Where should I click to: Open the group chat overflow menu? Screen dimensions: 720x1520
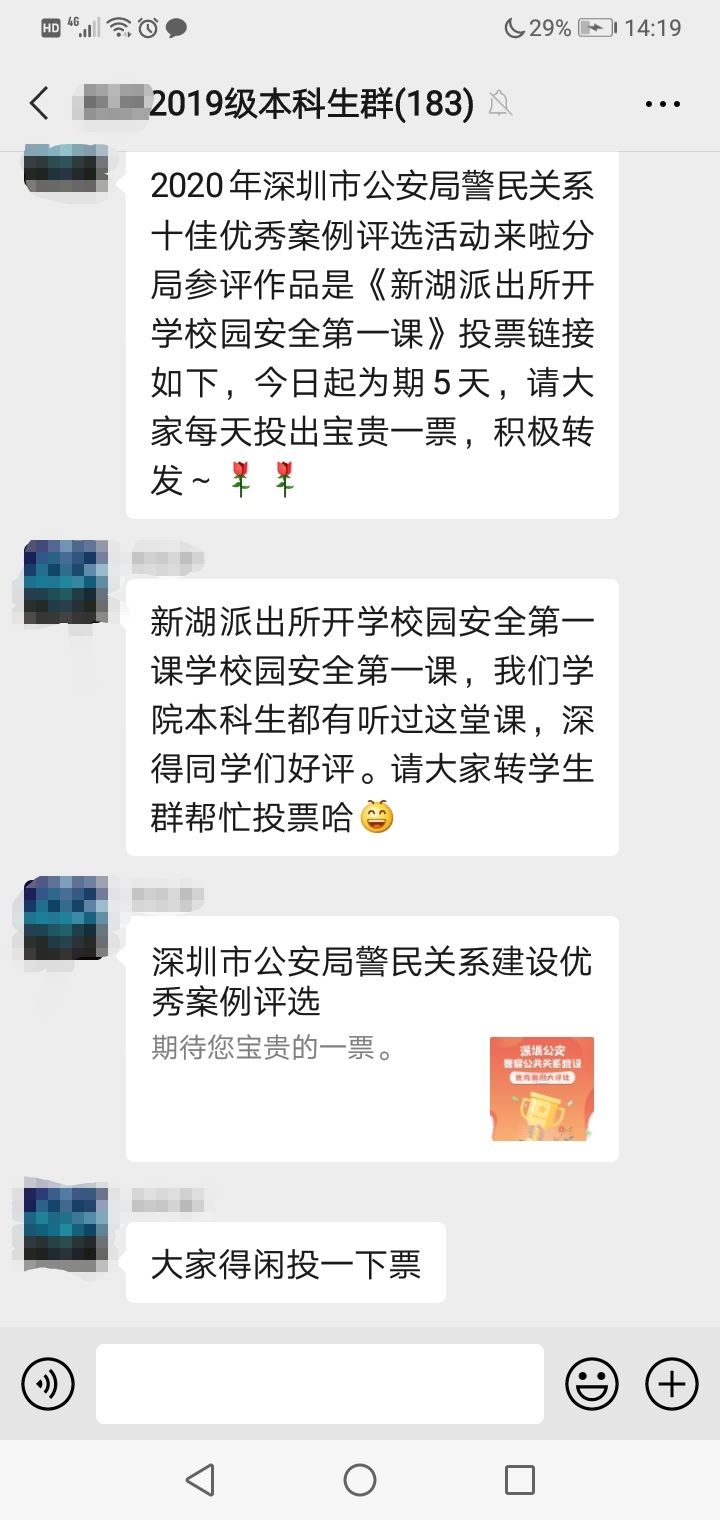coord(661,103)
